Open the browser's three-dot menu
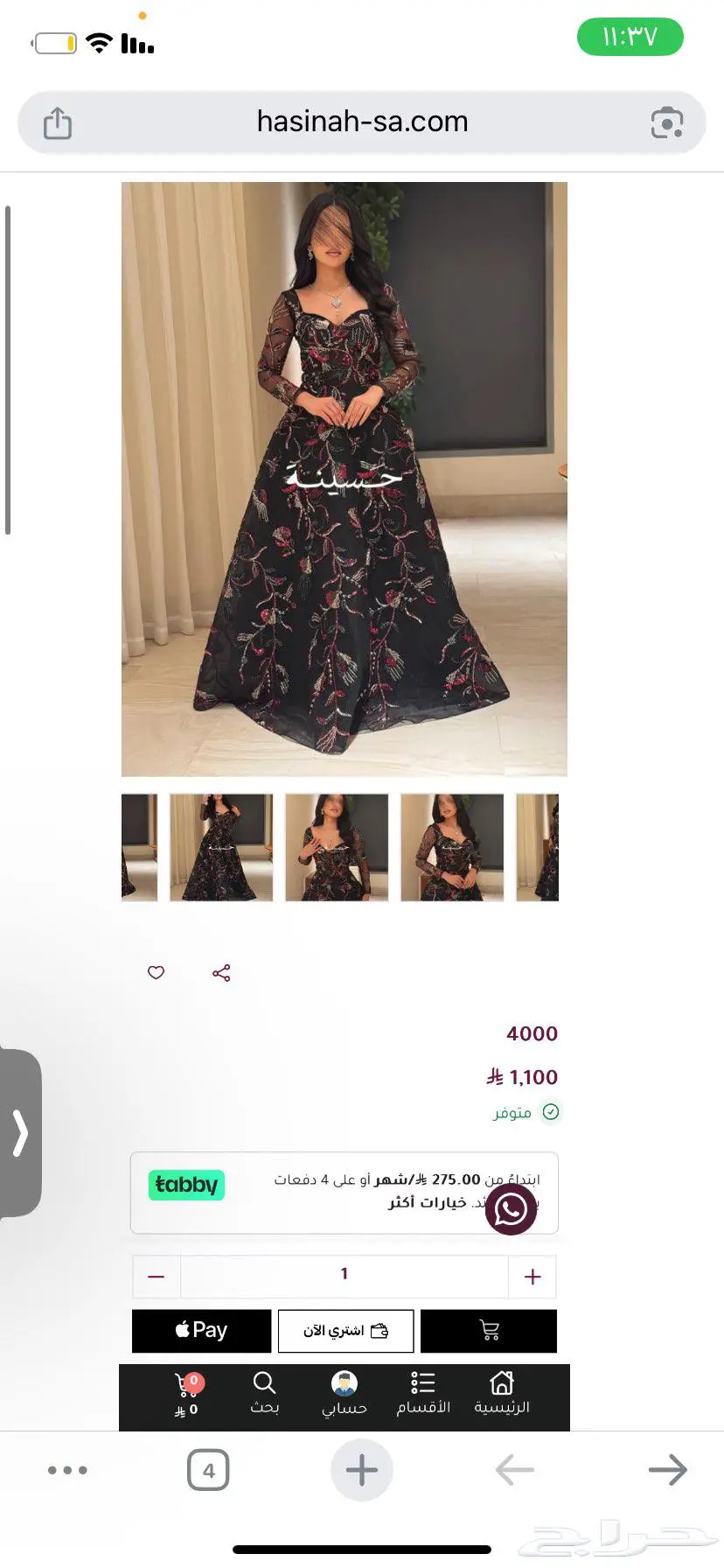This screenshot has width=724, height=1568. click(x=67, y=1470)
